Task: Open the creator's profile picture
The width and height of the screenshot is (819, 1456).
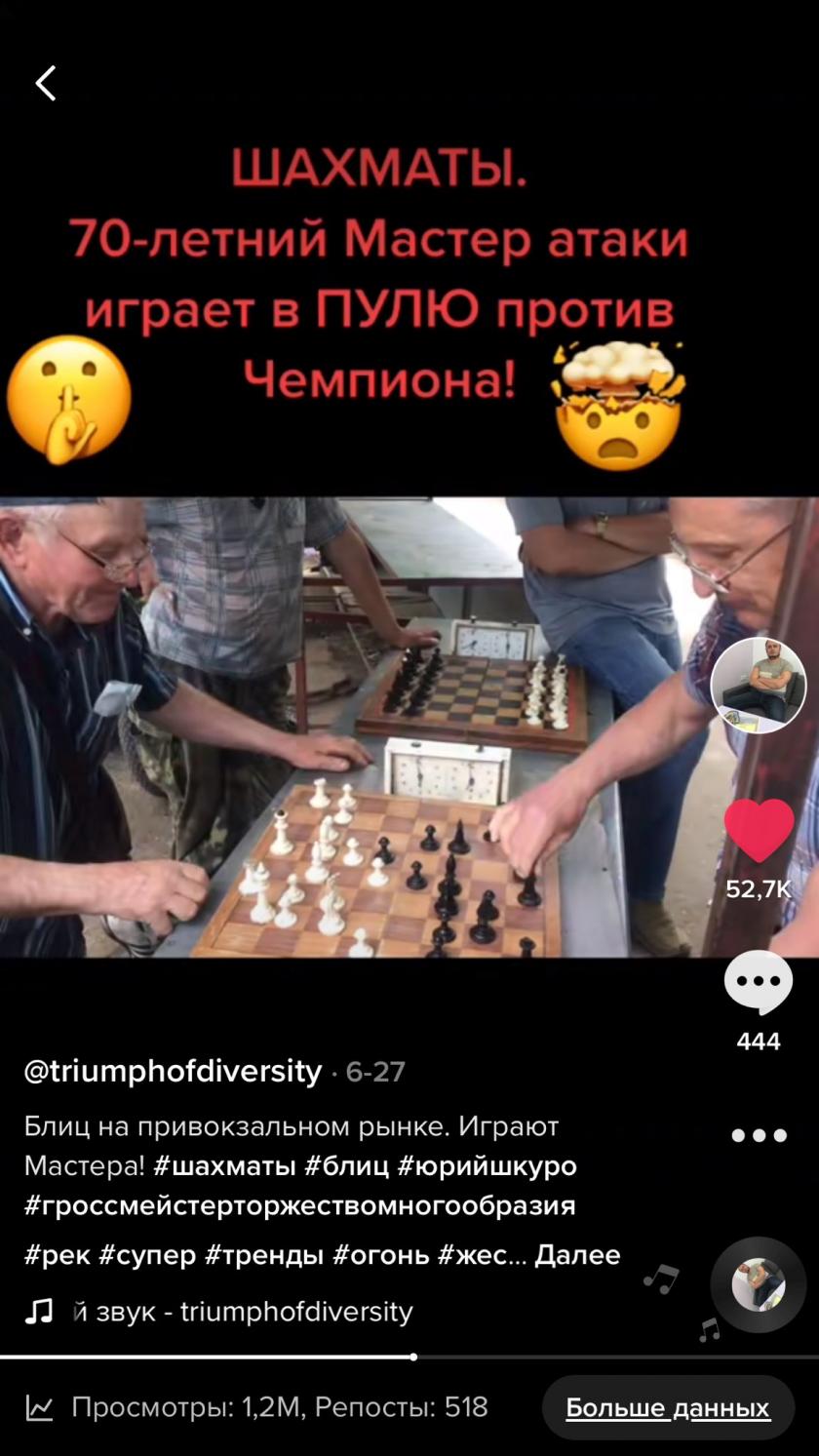Action: click(x=759, y=686)
